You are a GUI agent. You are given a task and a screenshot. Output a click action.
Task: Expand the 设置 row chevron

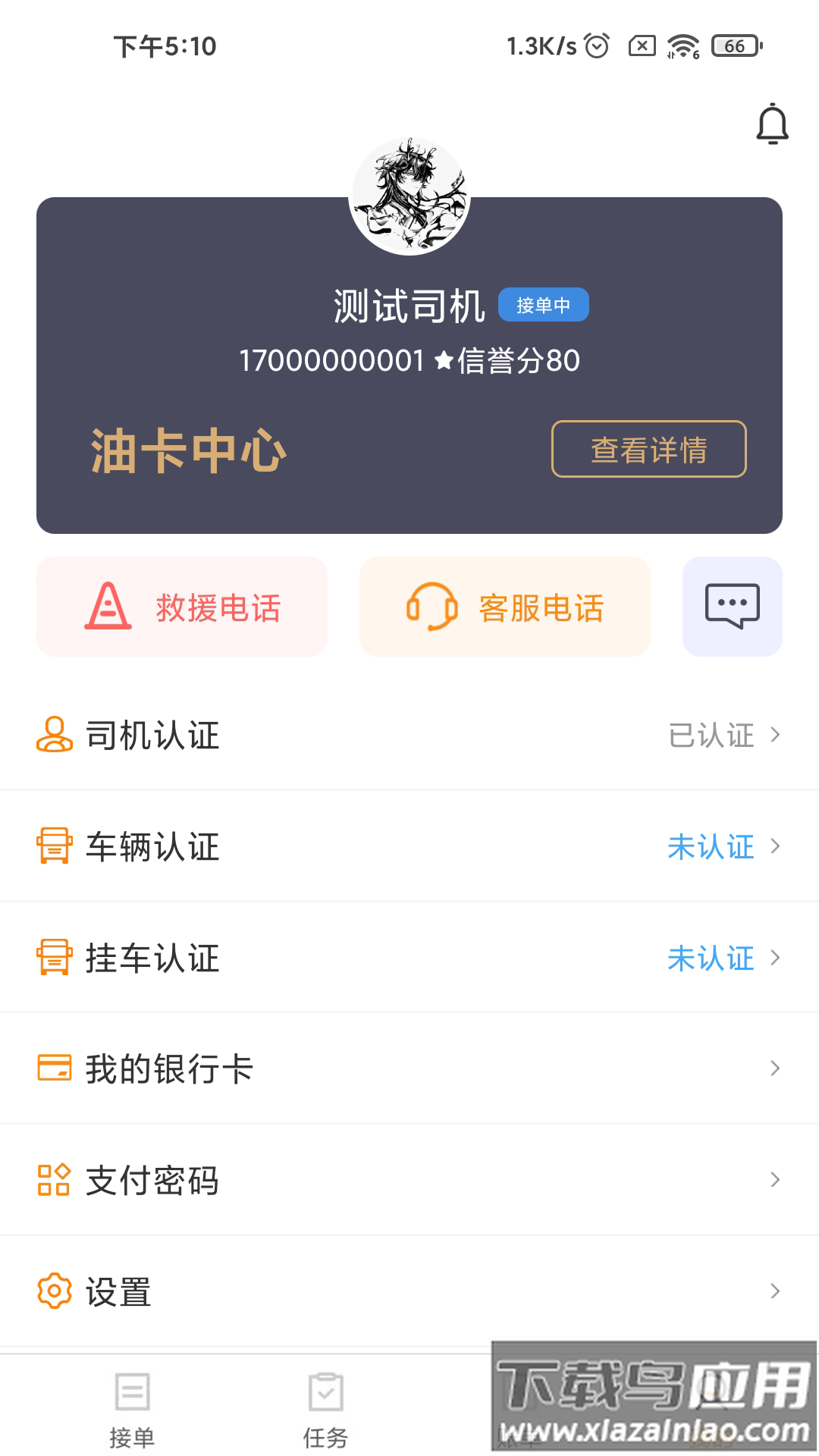(x=775, y=1291)
